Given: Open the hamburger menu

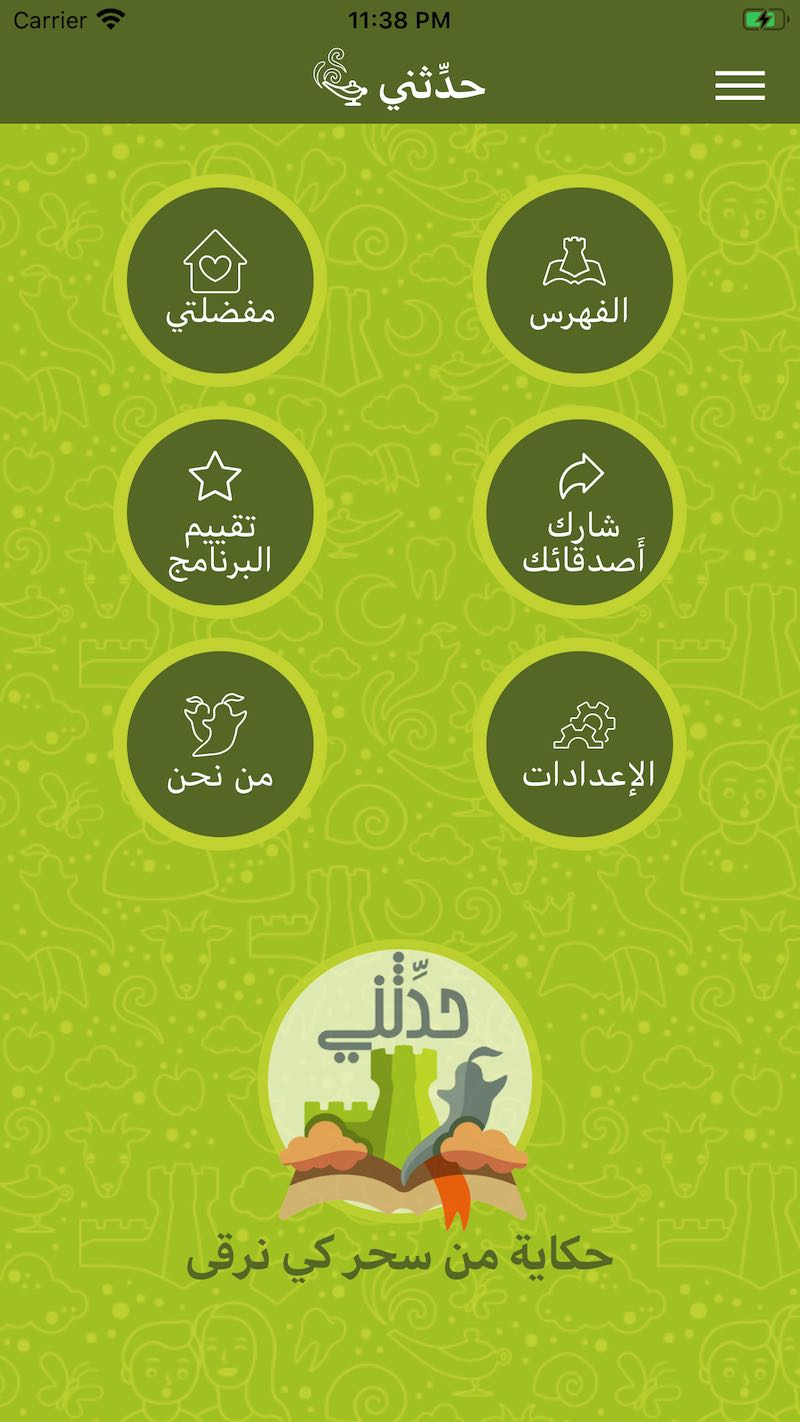Looking at the screenshot, I should click(740, 85).
